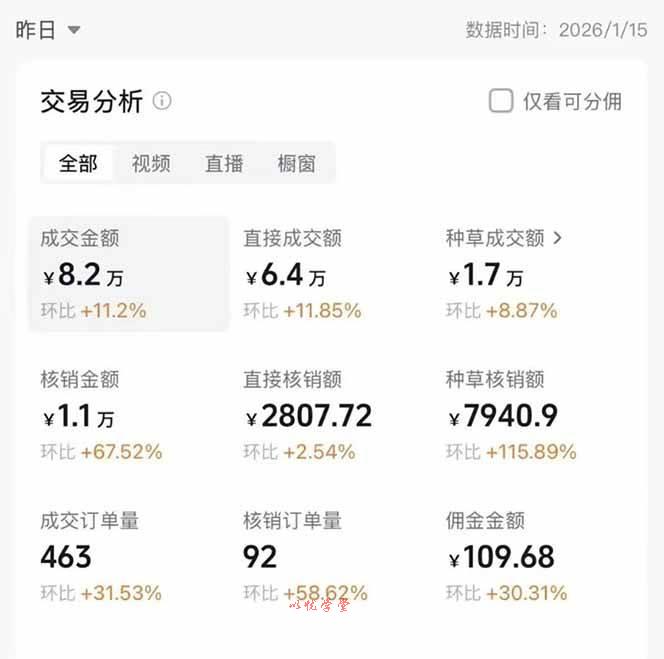This screenshot has height=659, width=664.
Task: Select the 全部 tab
Action: coord(78,164)
